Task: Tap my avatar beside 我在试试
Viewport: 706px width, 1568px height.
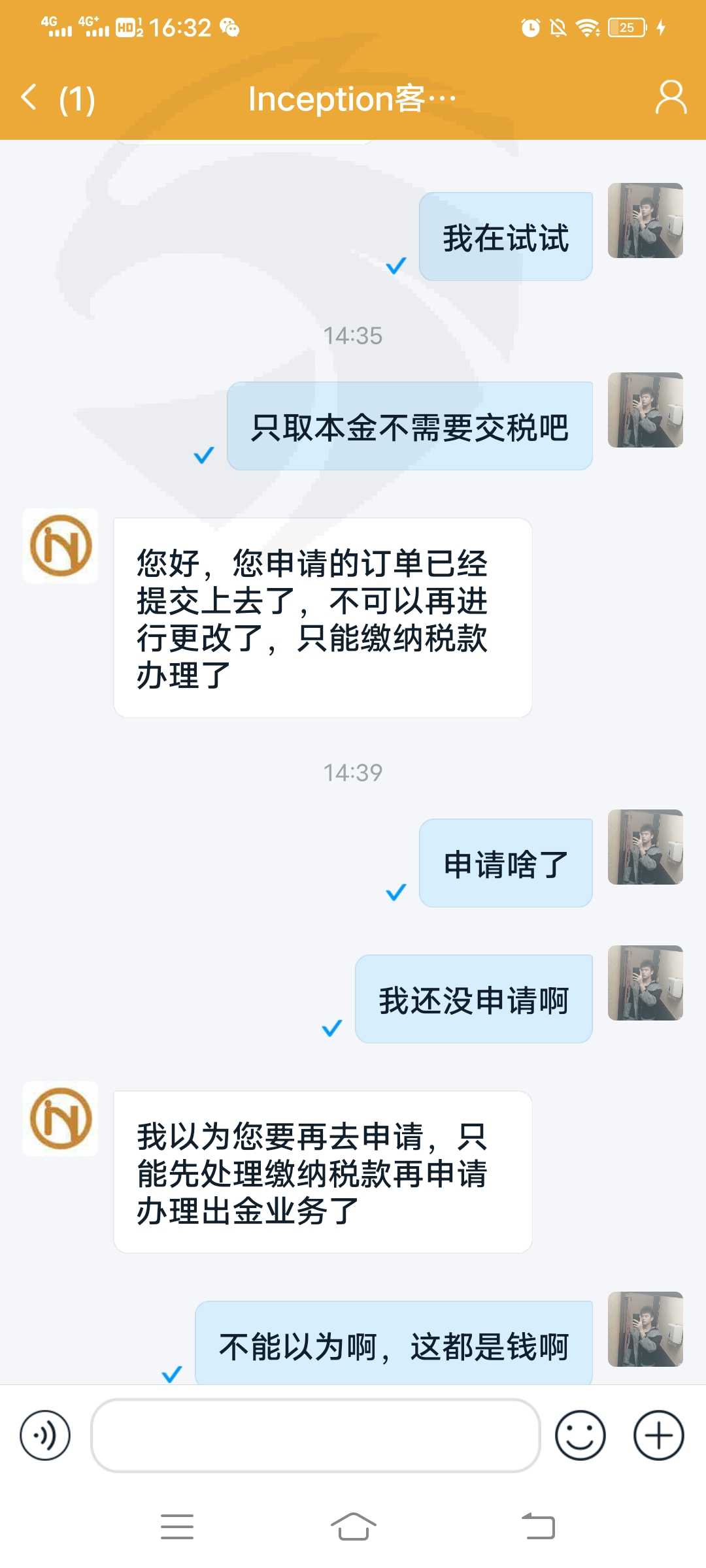Action: tap(645, 220)
